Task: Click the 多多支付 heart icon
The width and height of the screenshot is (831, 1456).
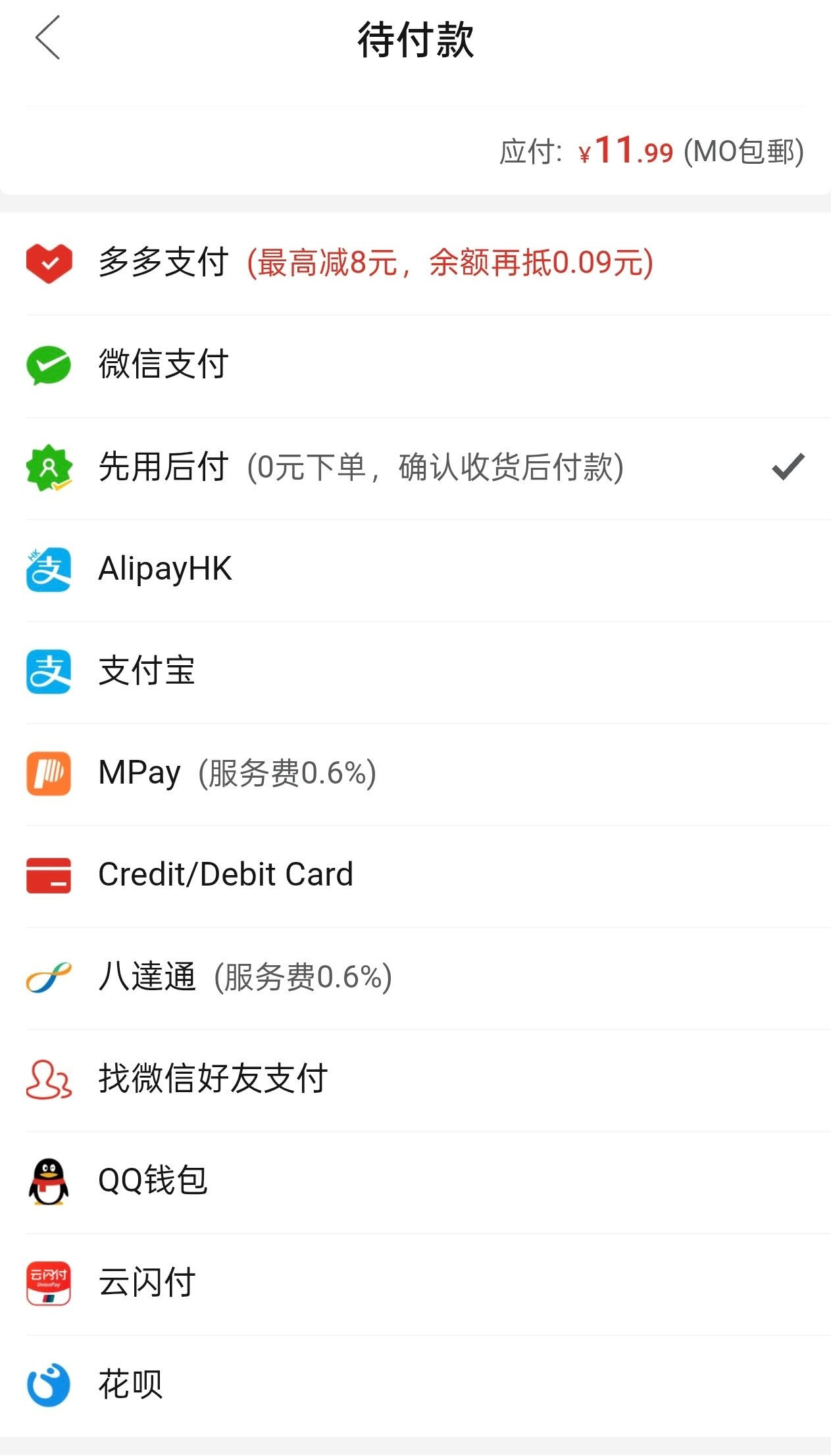Action: [47, 263]
